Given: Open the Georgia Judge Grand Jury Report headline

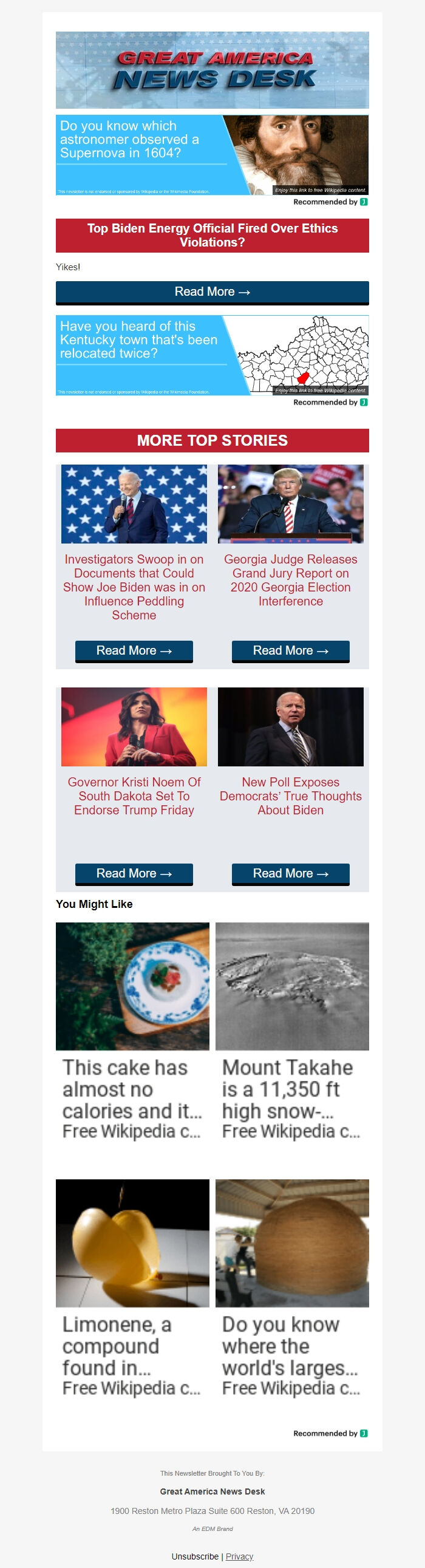Looking at the screenshot, I should [x=290, y=580].
